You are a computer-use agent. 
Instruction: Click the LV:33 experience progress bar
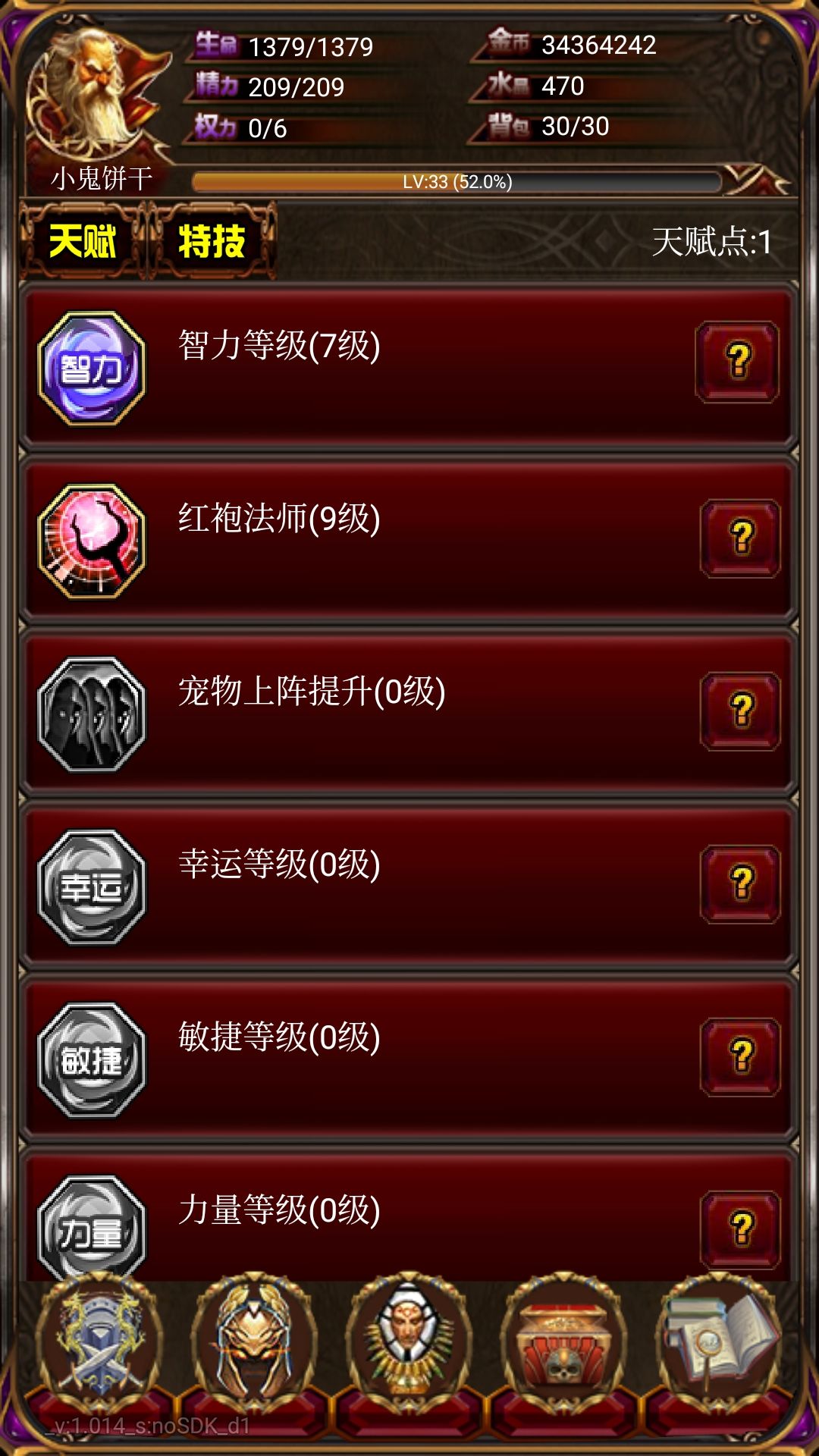coord(455,182)
